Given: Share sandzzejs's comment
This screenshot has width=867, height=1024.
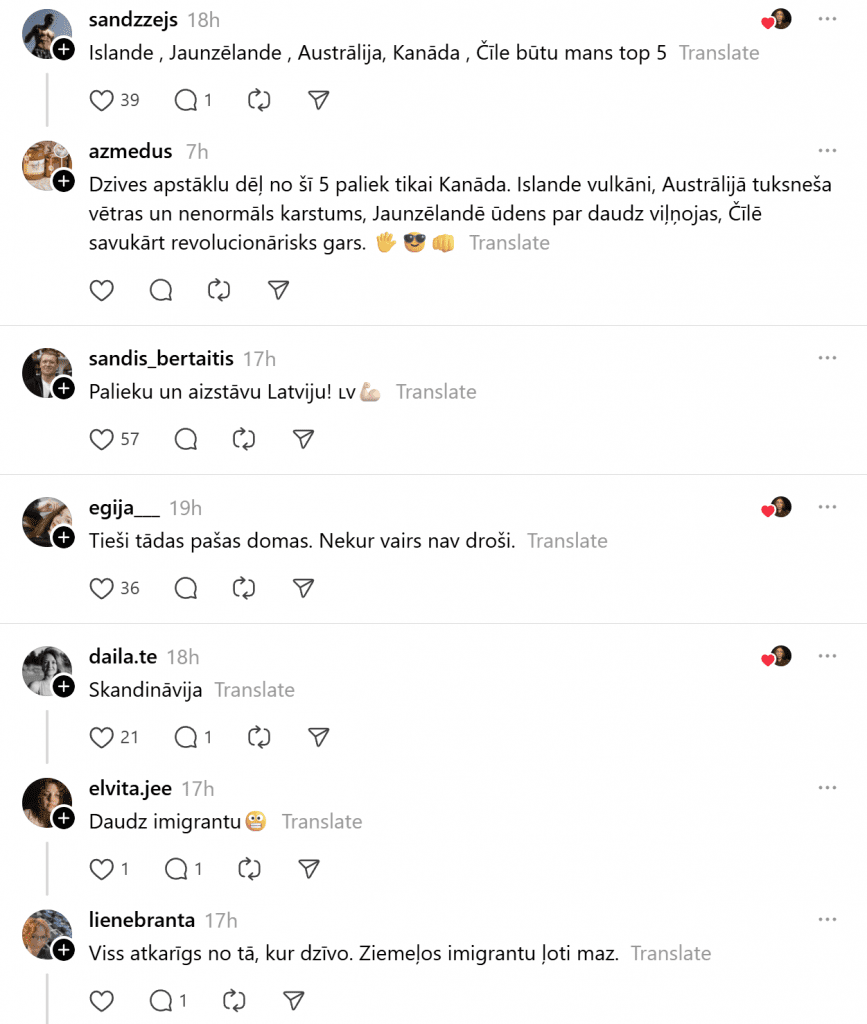Looking at the screenshot, I should 318,100.
